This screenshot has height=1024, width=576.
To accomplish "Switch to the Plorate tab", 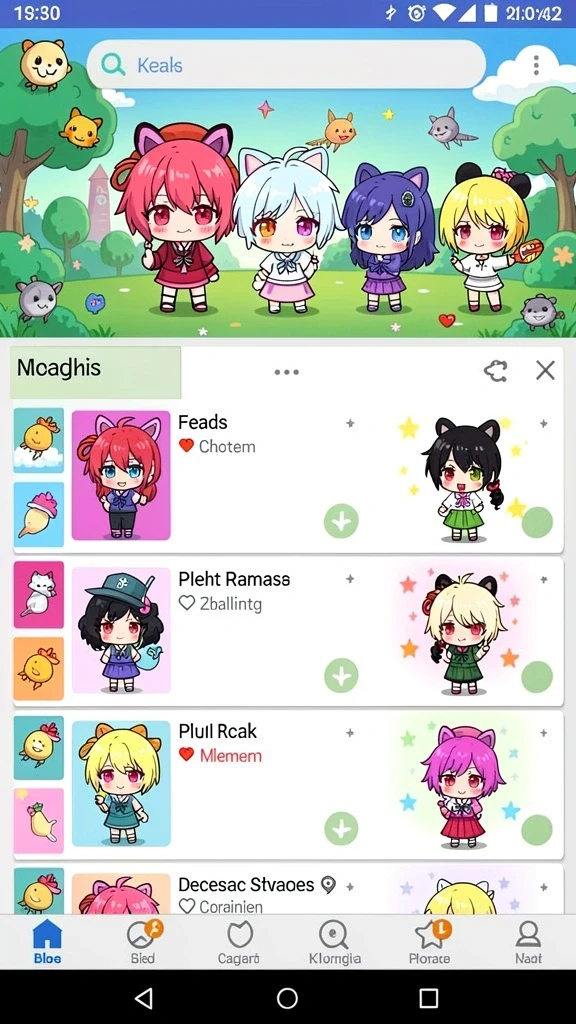I will coord(430,942).
